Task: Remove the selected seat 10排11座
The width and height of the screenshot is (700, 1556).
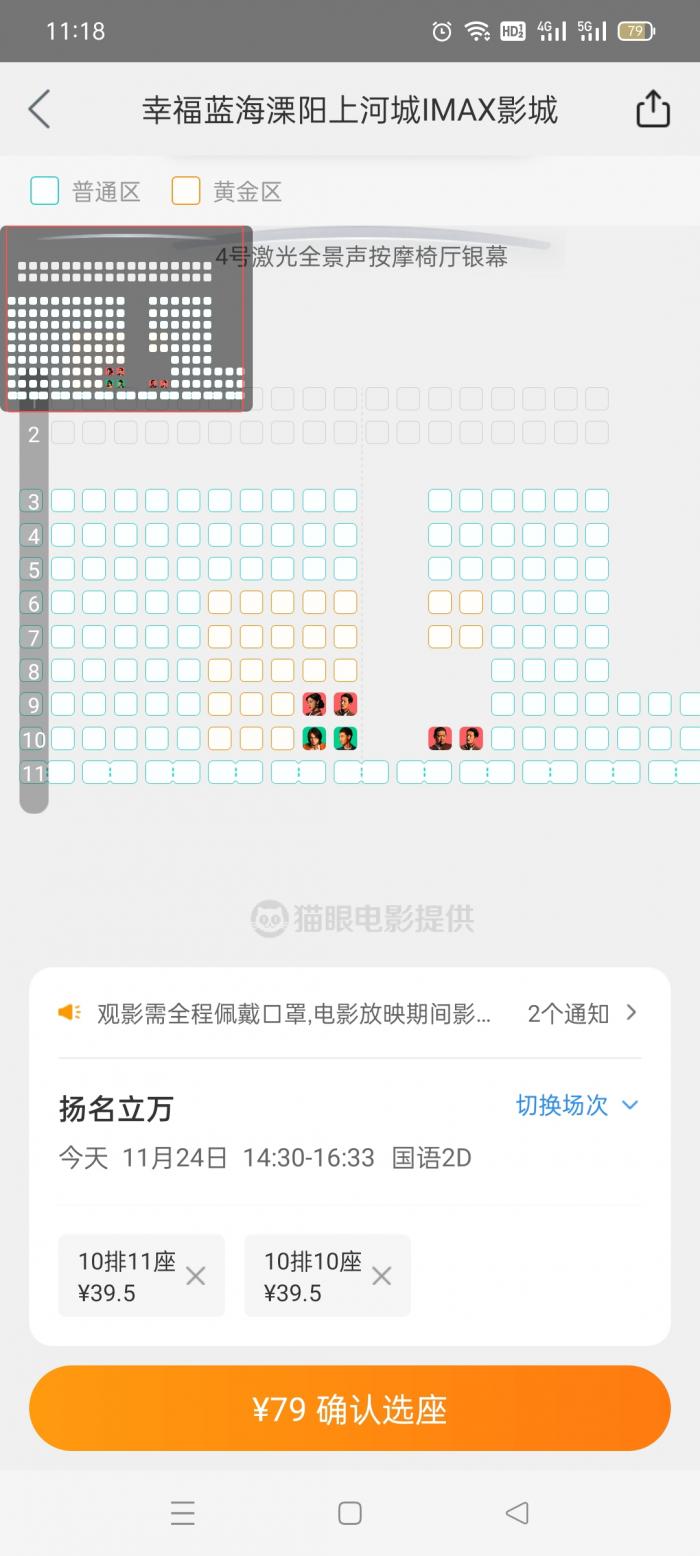Action: pyautogui.click(x=196, y=1276)
